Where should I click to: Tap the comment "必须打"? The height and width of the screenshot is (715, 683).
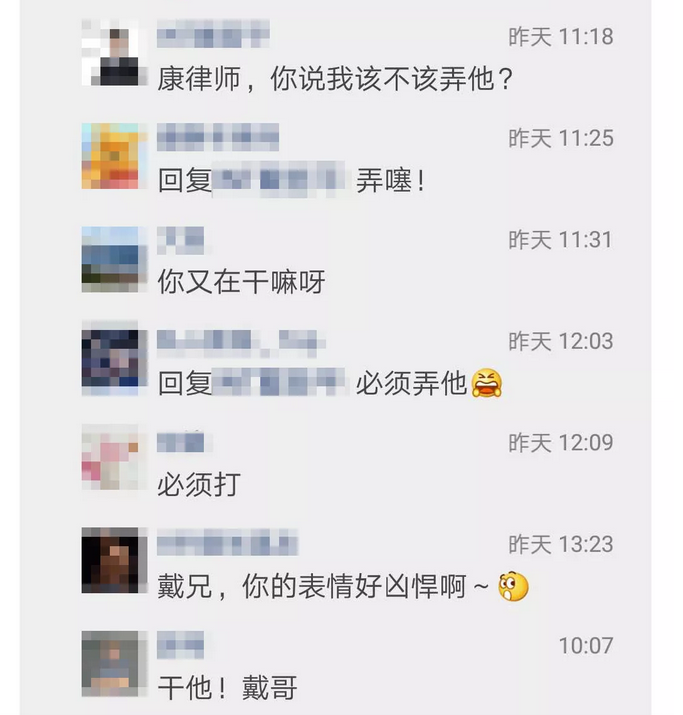pyautogui.click(x=200, y=485)
